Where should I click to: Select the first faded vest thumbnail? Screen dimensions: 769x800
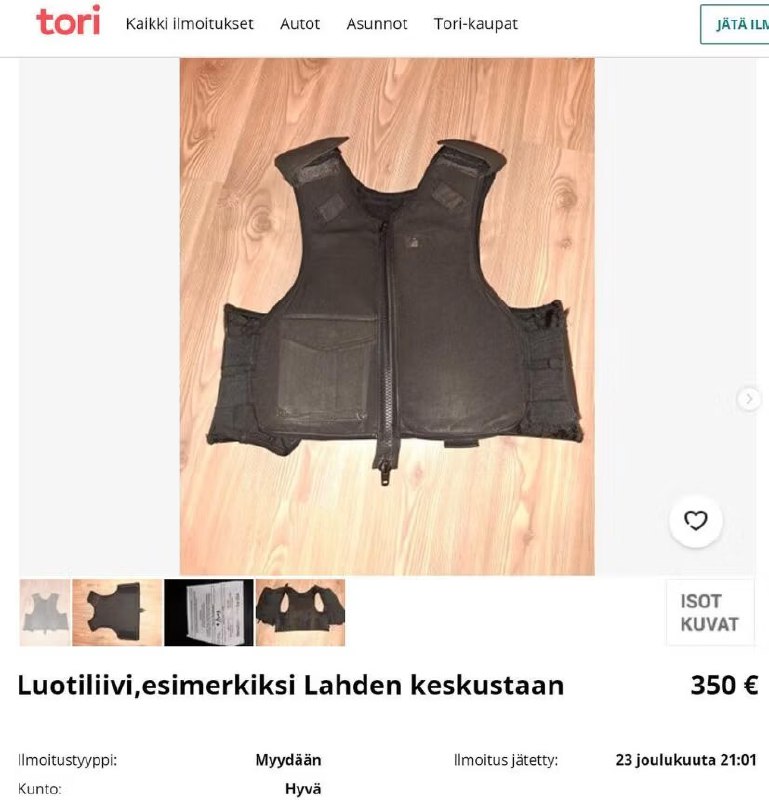(45, 612)
